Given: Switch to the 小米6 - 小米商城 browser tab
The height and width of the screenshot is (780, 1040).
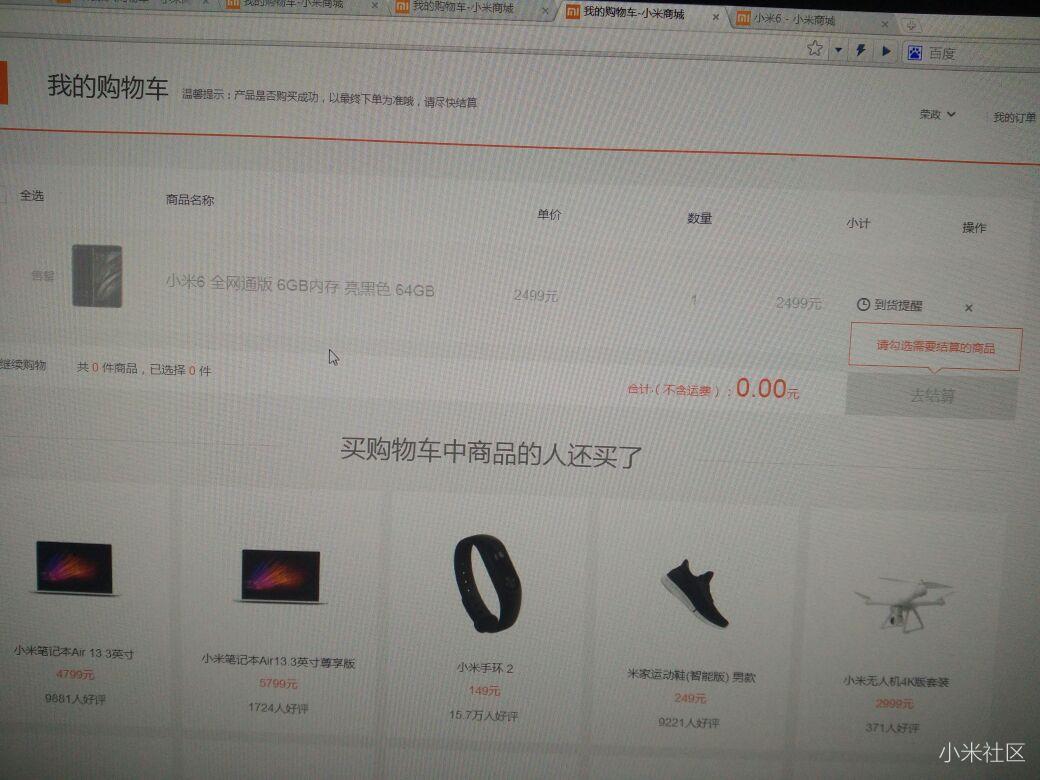Looking at the screenshot, I should pos(800,19).
